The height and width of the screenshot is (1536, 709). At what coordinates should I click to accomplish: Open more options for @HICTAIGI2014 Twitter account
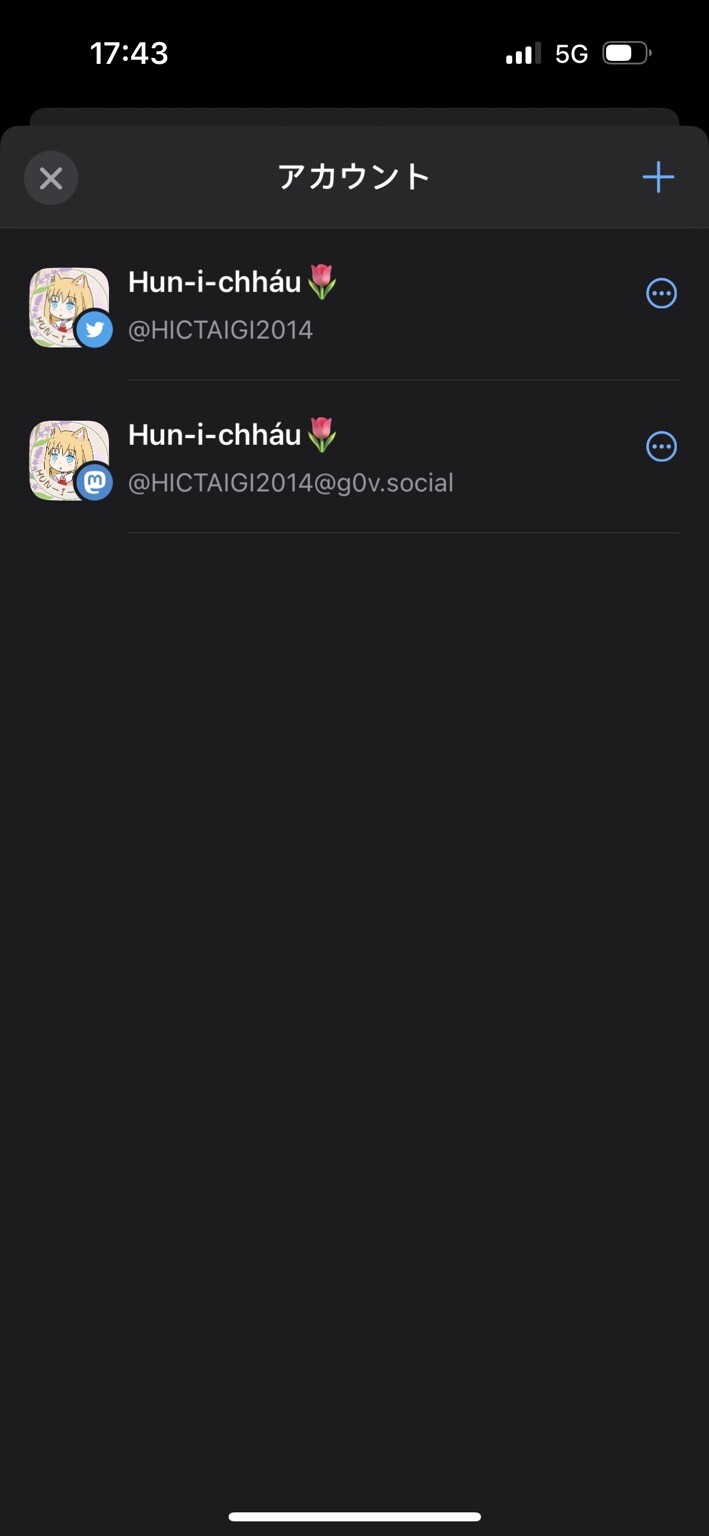coord(661,294)
